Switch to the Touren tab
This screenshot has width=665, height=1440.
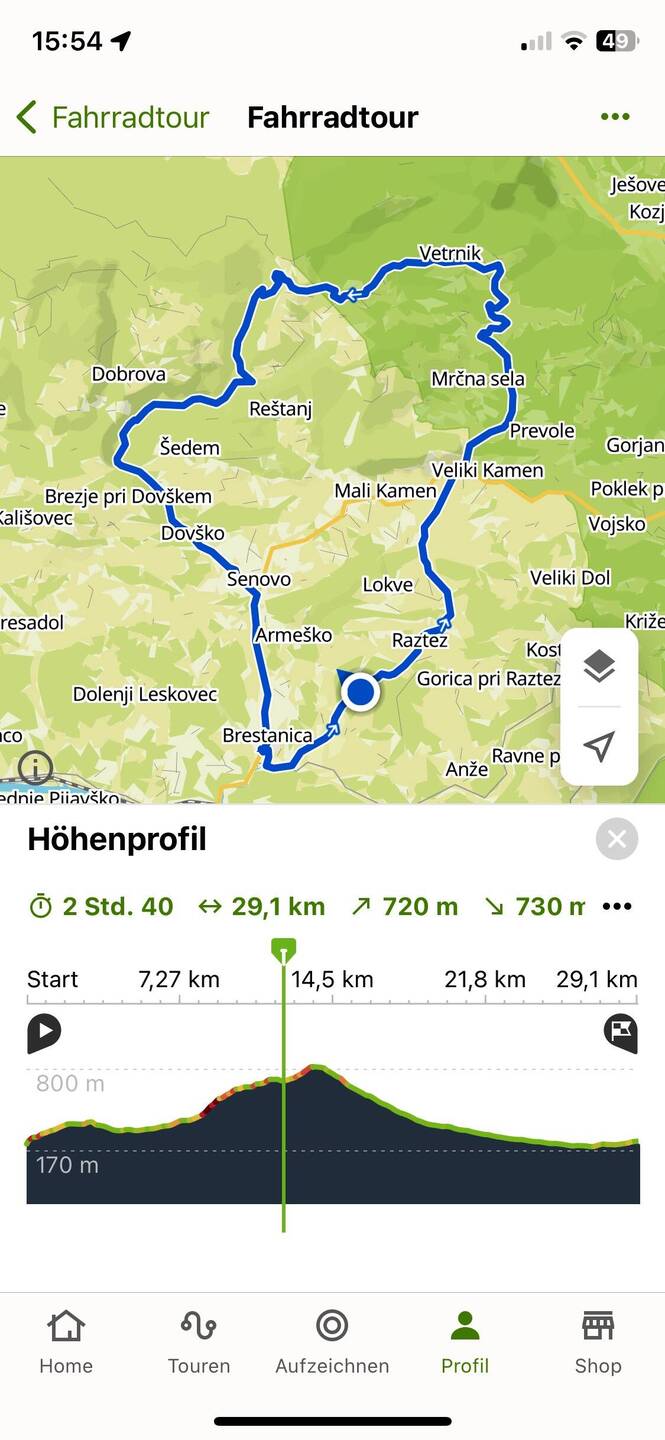(x=199, y=1343)
